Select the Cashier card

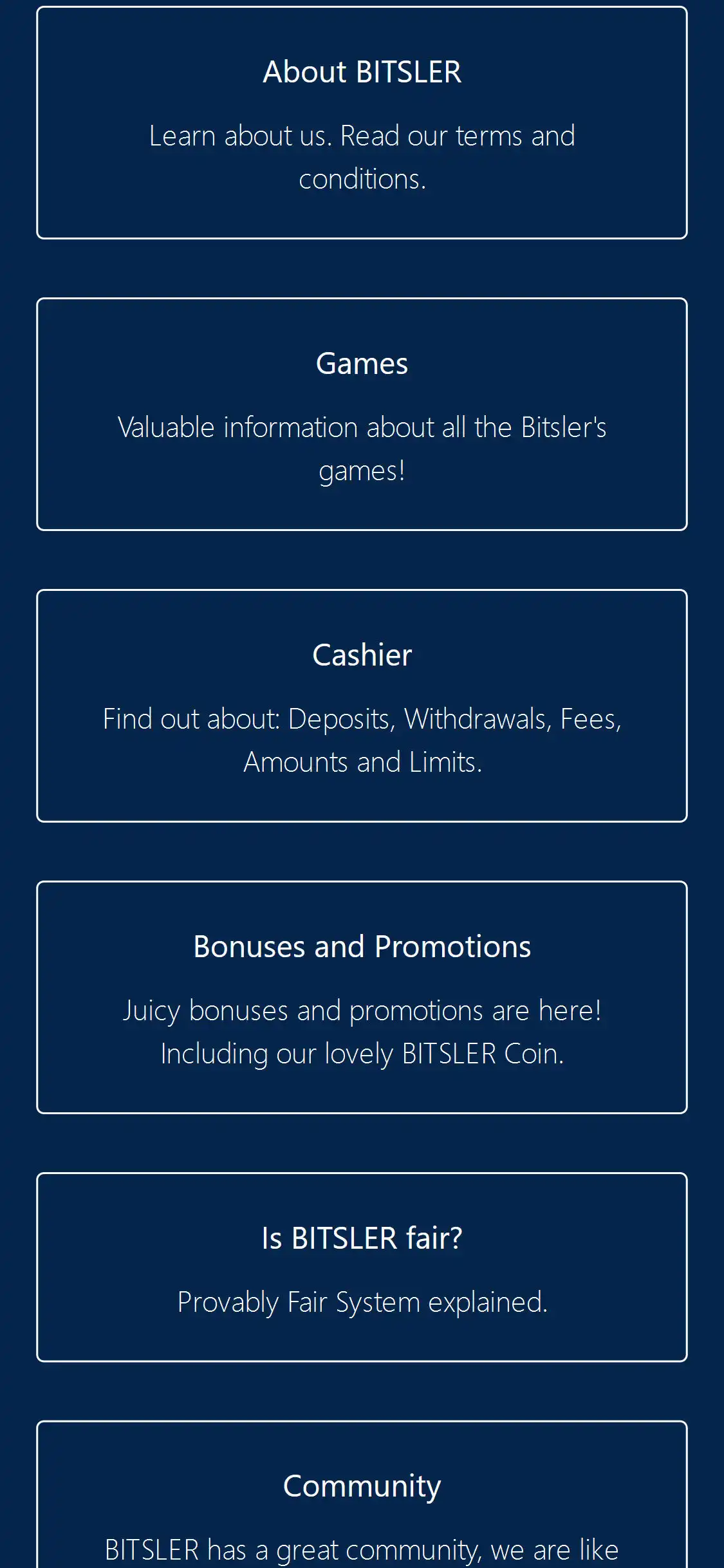pos(362,705)
